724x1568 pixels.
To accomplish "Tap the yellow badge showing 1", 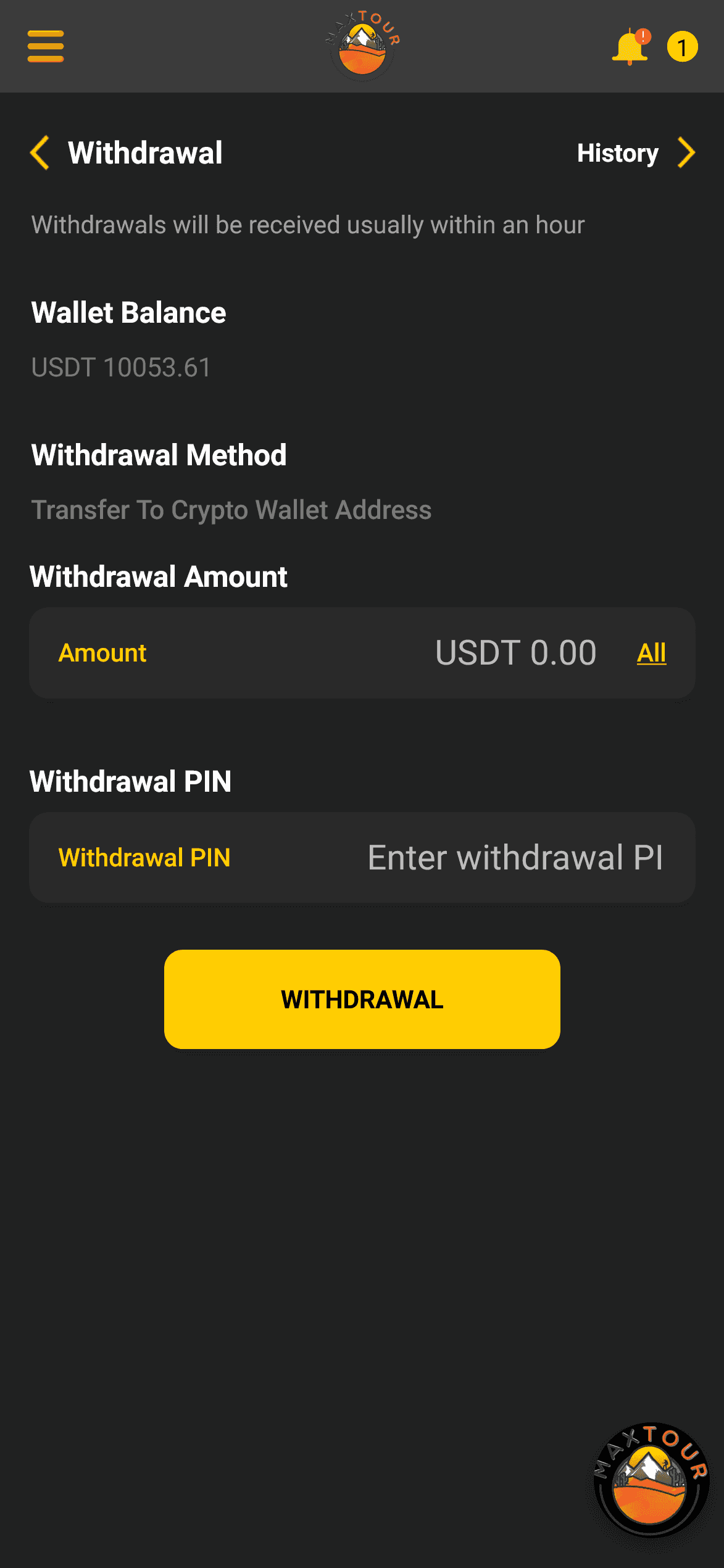I will tap(682, 47).
